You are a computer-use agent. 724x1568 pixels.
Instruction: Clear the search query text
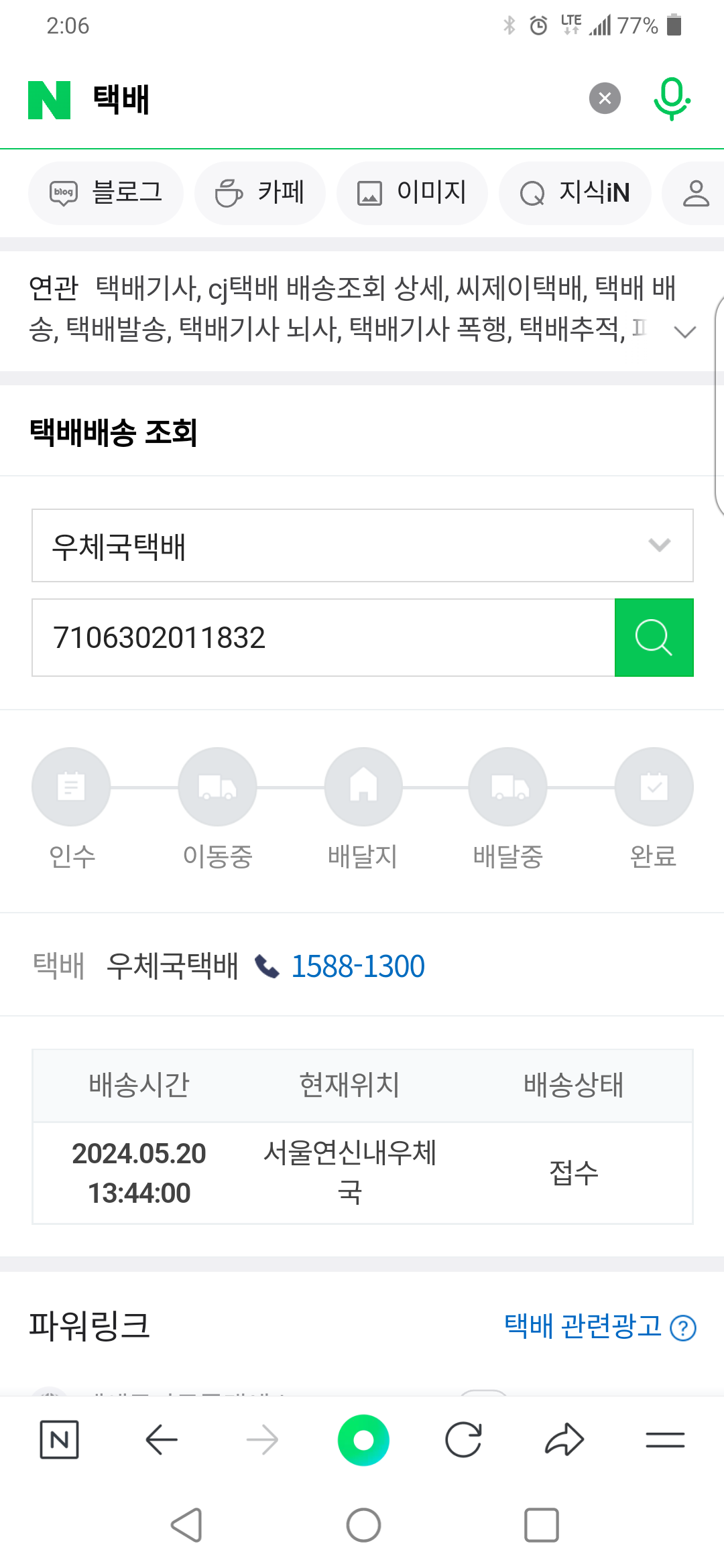pos(605,99)
